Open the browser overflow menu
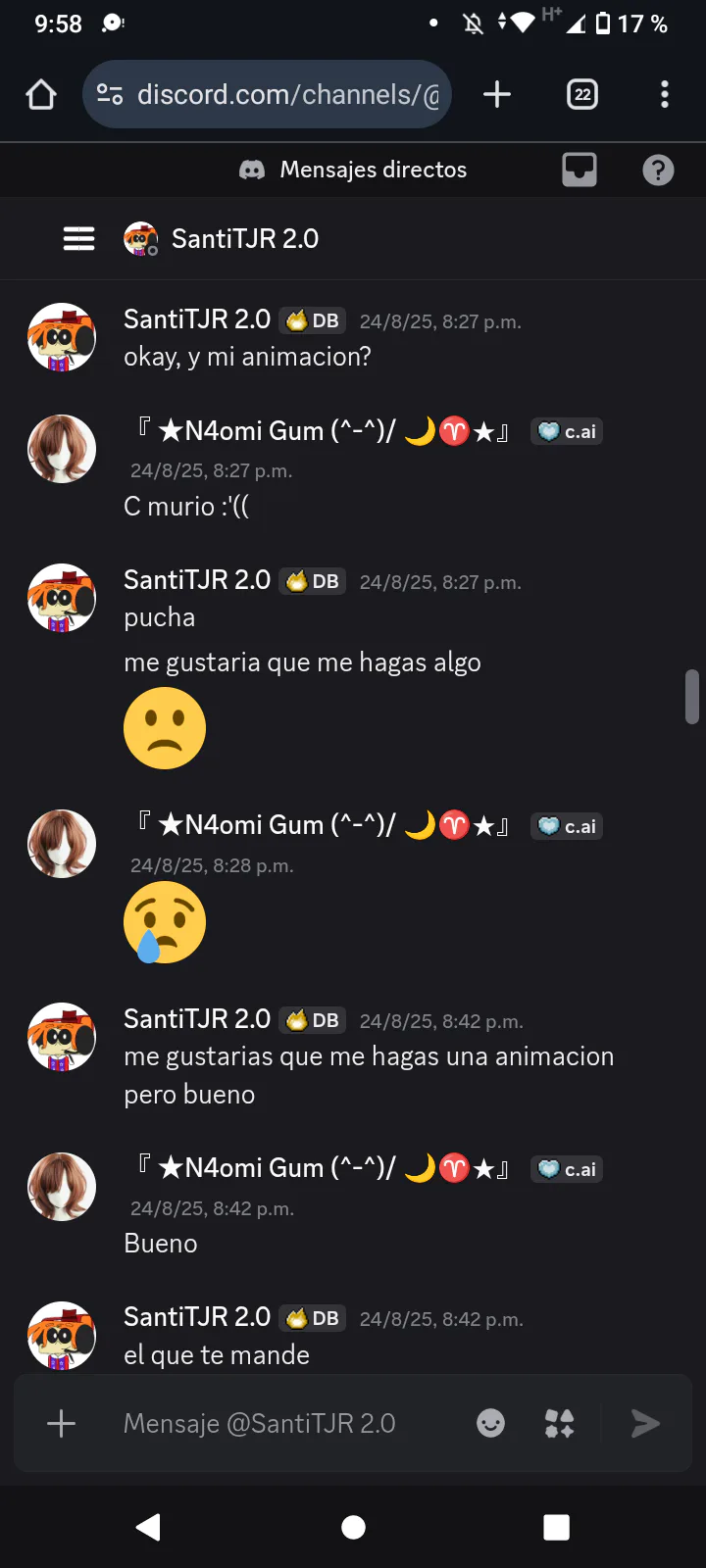The width and height of the screenshot is (706, 1568). 665,95
